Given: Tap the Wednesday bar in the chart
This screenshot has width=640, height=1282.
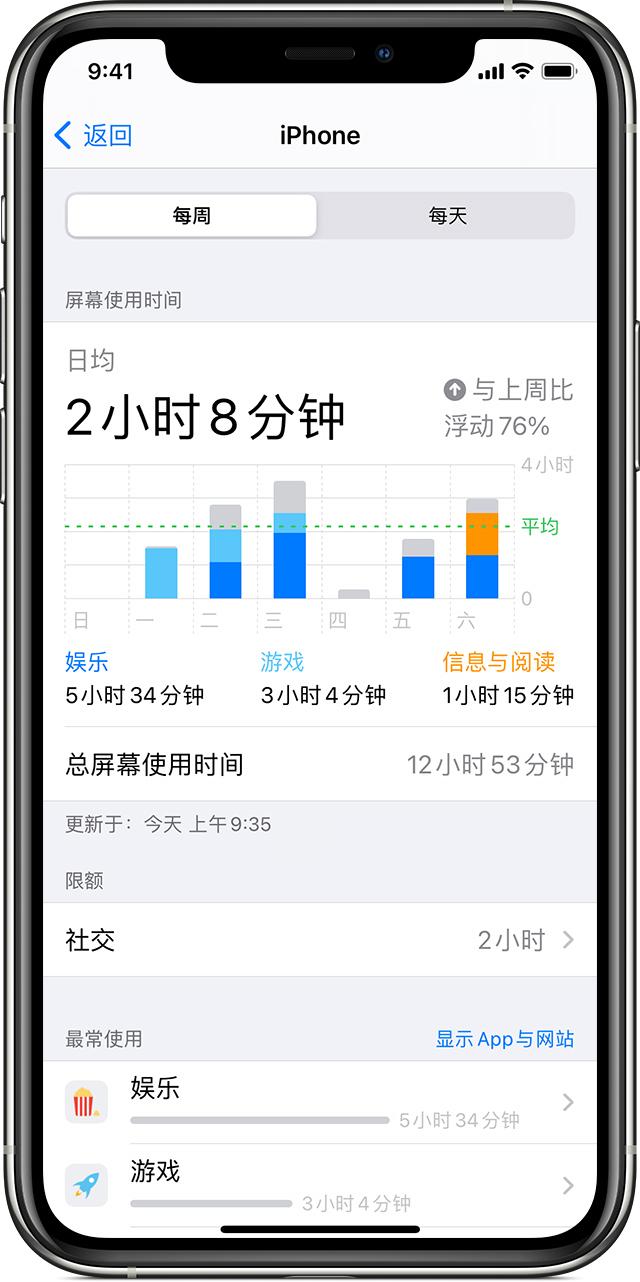Looking at the screenshot, I should click(290, 540).
